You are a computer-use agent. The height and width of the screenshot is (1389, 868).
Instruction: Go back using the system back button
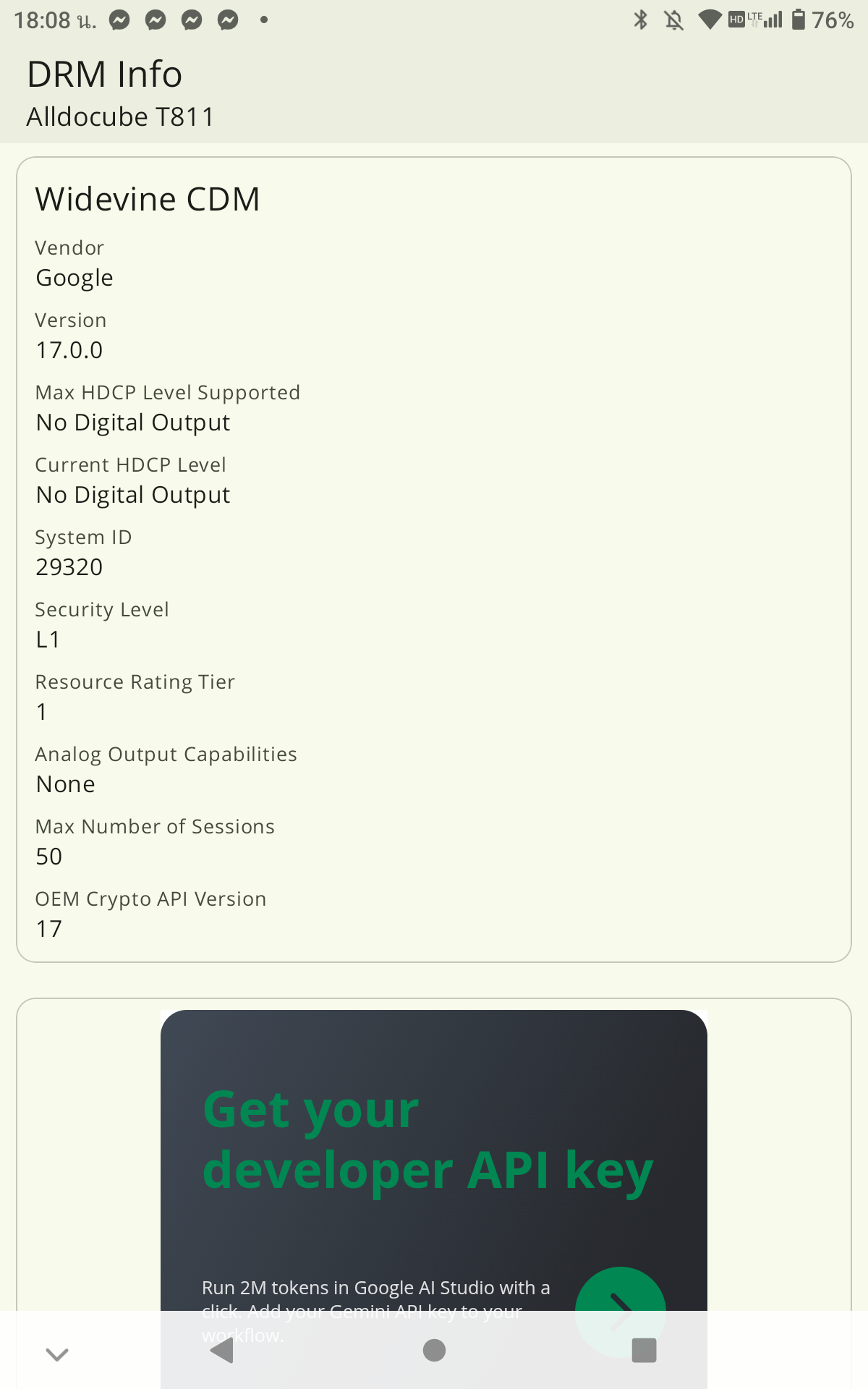point(222,1350)
